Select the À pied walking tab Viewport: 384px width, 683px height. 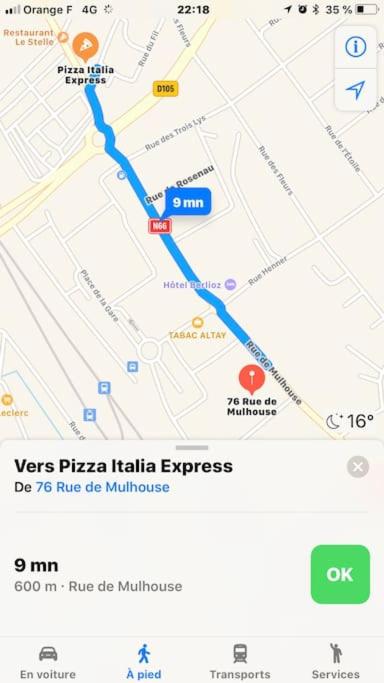[144, 663]
